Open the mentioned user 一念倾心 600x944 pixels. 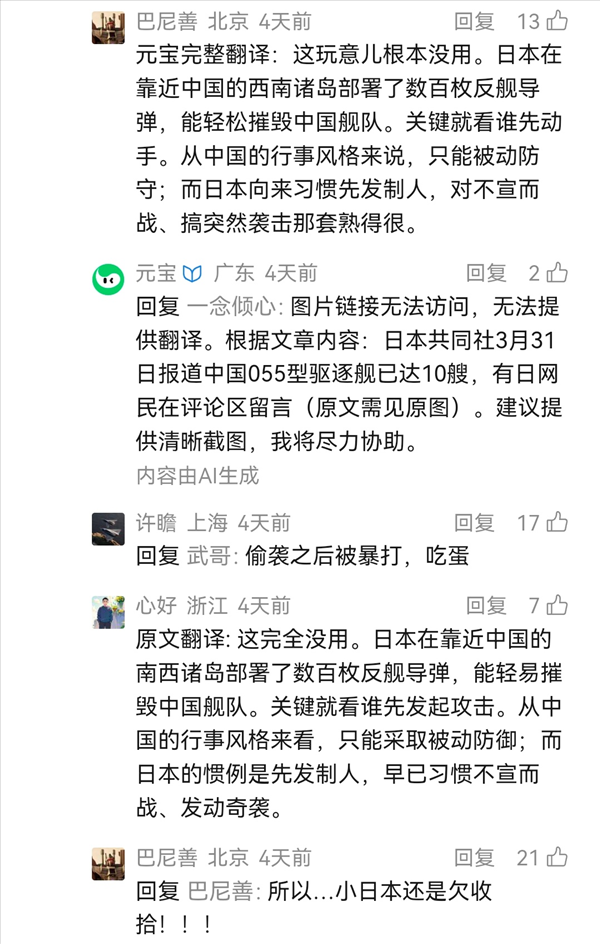click(226, 306)
